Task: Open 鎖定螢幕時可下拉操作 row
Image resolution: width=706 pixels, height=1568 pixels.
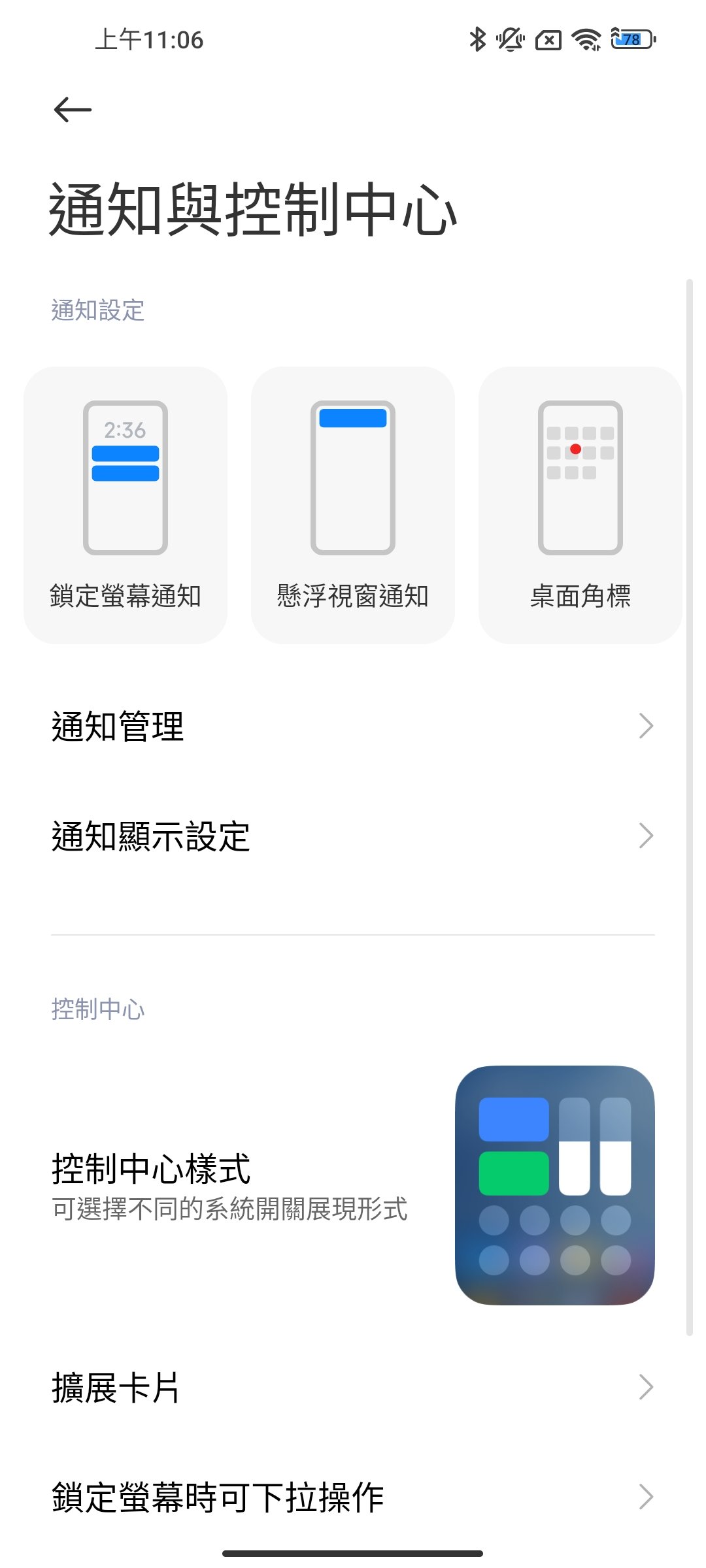Action: 353,1497
